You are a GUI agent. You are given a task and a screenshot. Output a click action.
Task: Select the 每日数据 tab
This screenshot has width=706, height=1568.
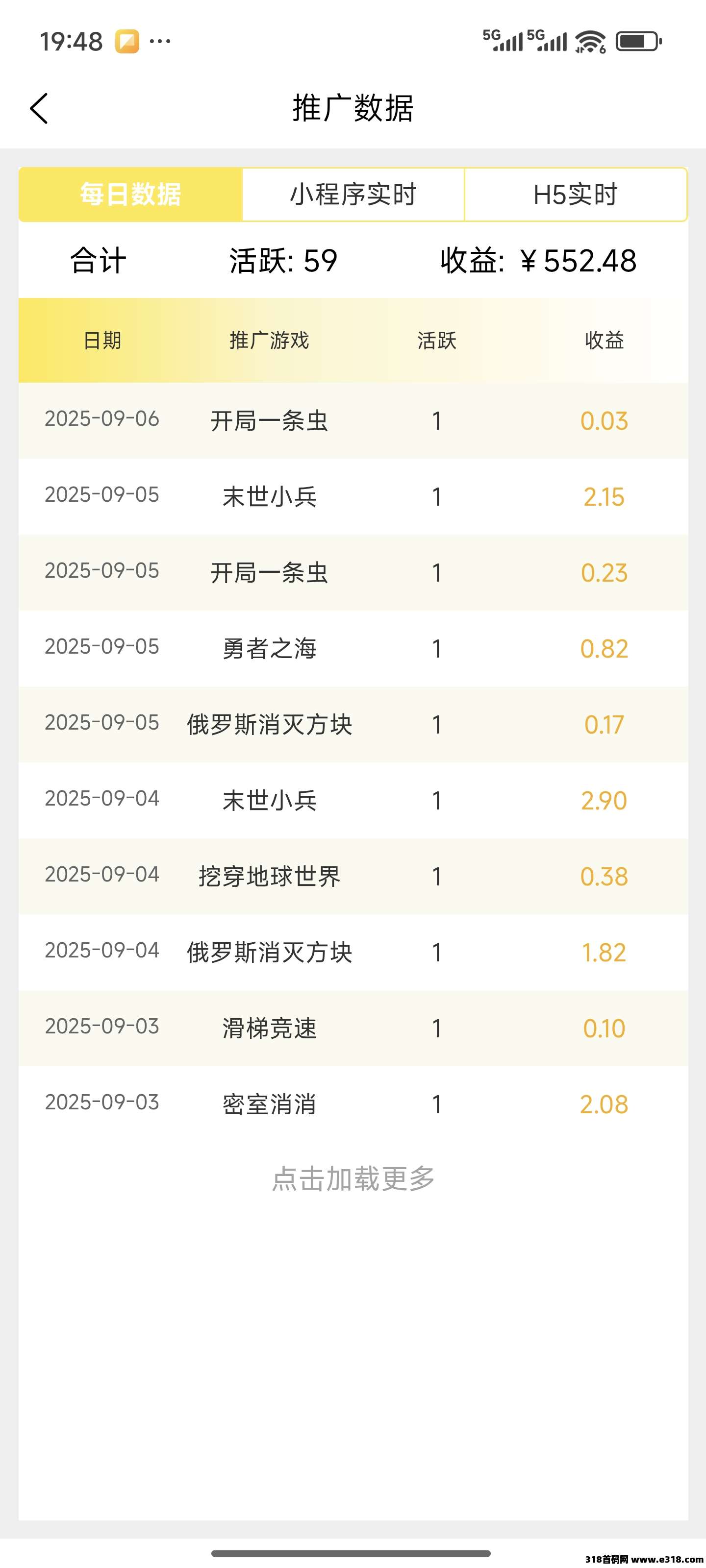pos(130,195)
